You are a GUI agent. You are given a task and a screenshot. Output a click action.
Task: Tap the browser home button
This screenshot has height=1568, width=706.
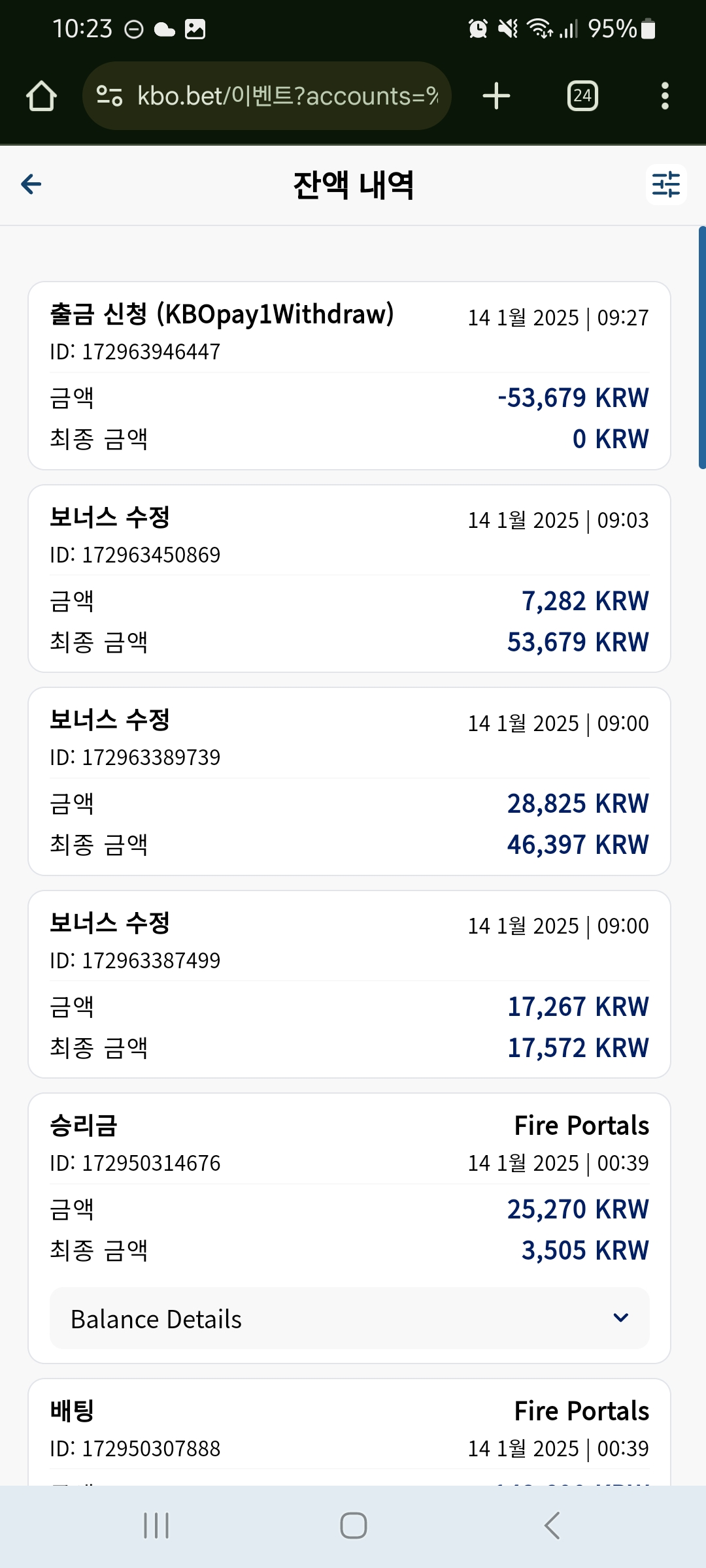[41, 96]
